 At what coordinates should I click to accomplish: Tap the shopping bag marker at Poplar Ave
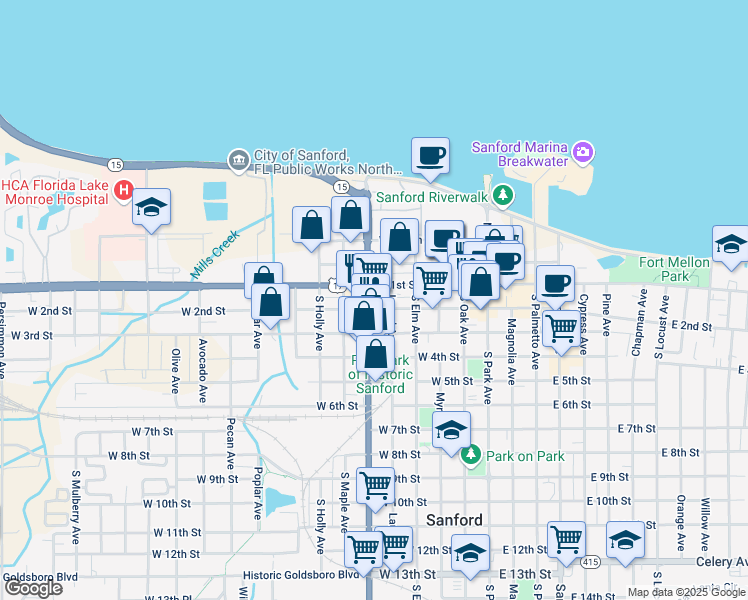(x=270, y=302)
